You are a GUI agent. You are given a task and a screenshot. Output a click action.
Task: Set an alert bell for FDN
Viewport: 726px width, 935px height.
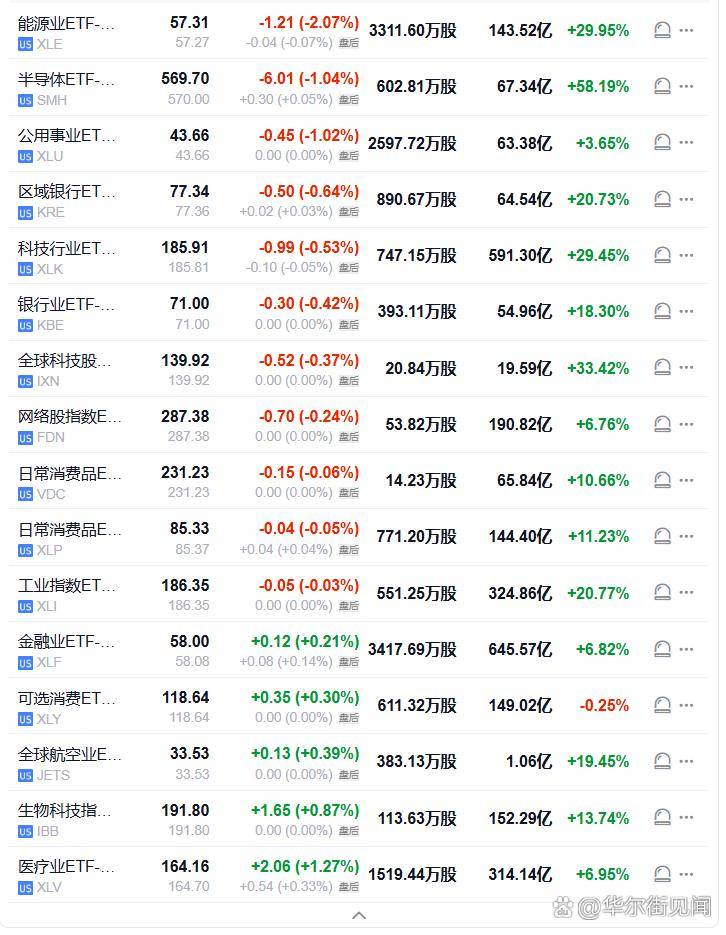662,424
